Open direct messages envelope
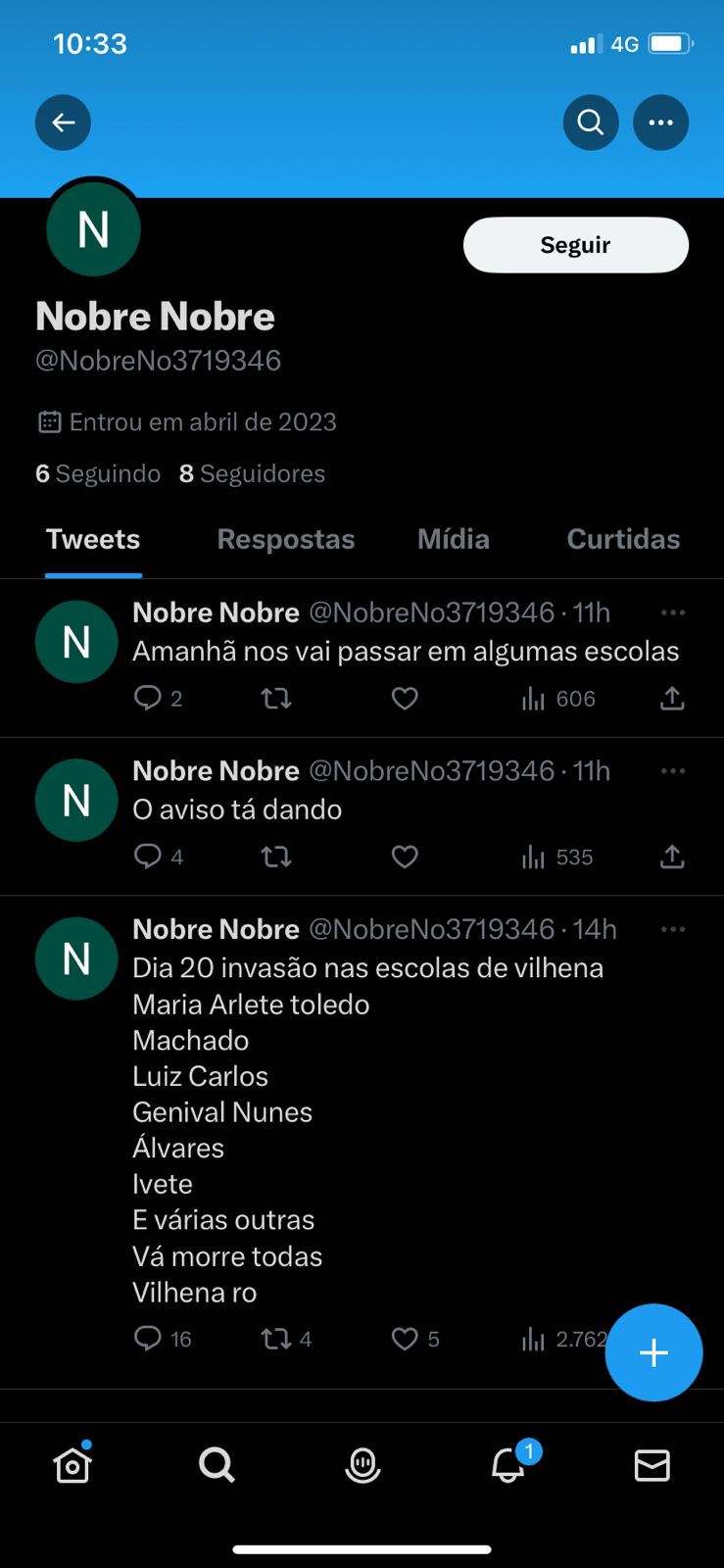The height and width of the screenshot is (1568, 724). 652,1466
